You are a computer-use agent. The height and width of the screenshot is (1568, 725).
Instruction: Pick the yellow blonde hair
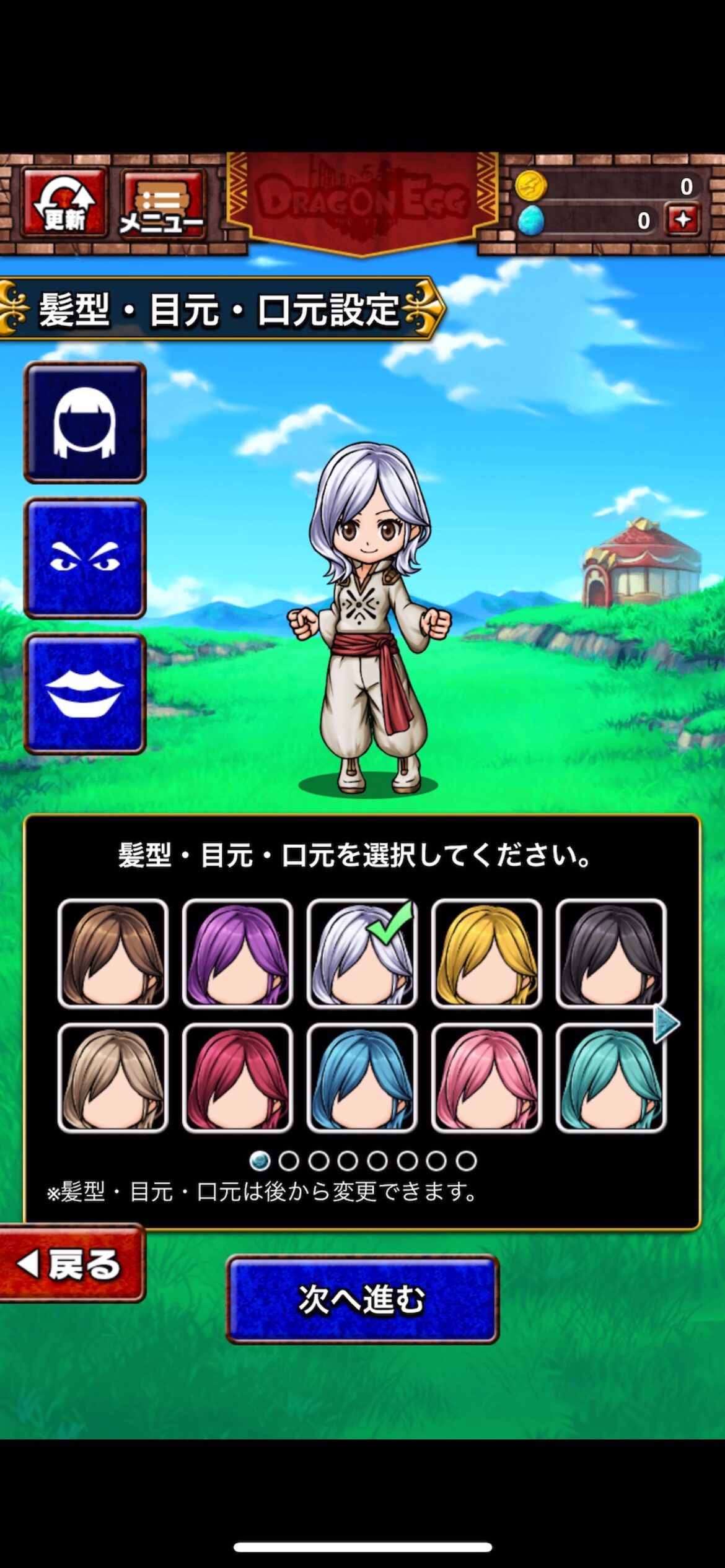(486, 954)
